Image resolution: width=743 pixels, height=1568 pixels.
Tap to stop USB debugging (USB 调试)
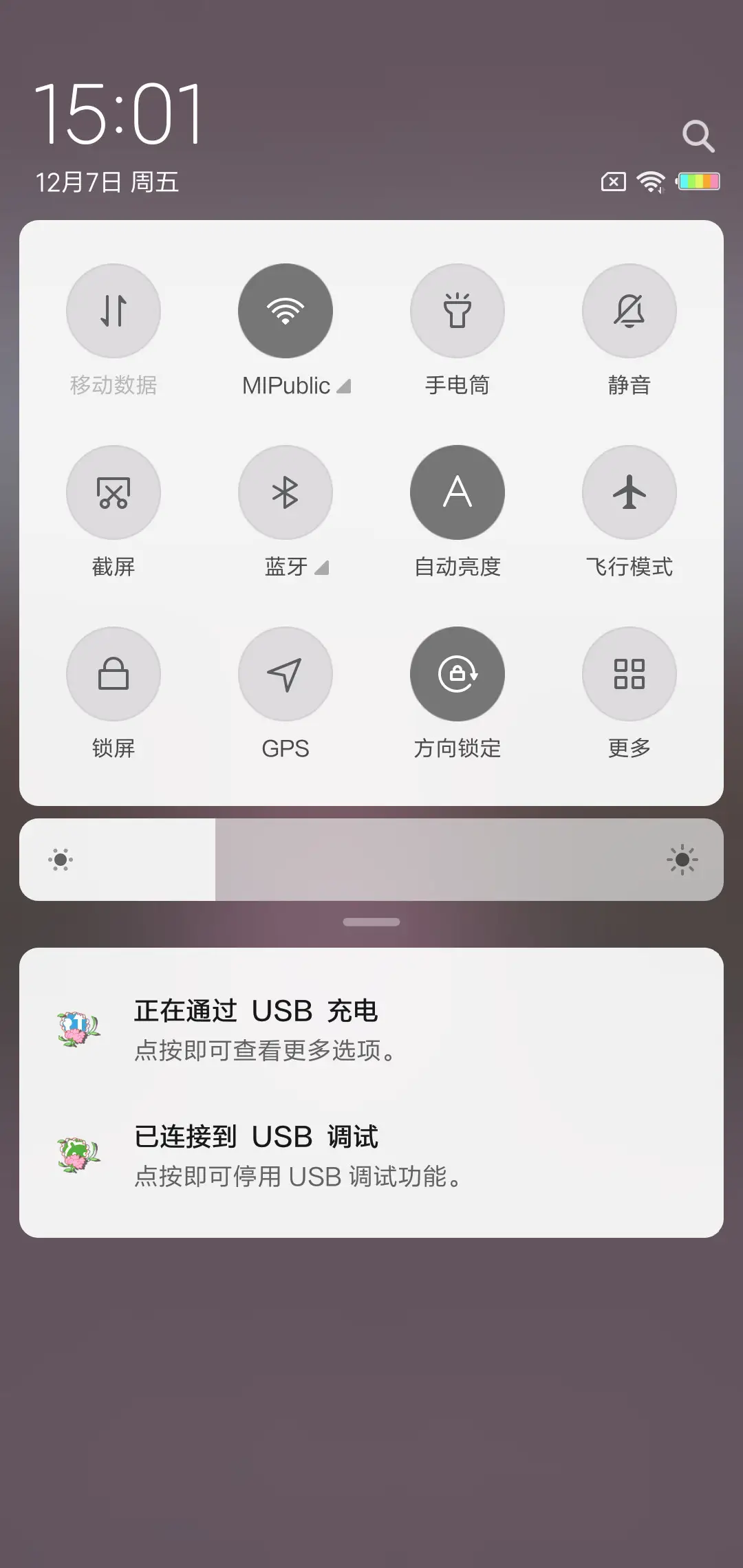(371, 1155)
